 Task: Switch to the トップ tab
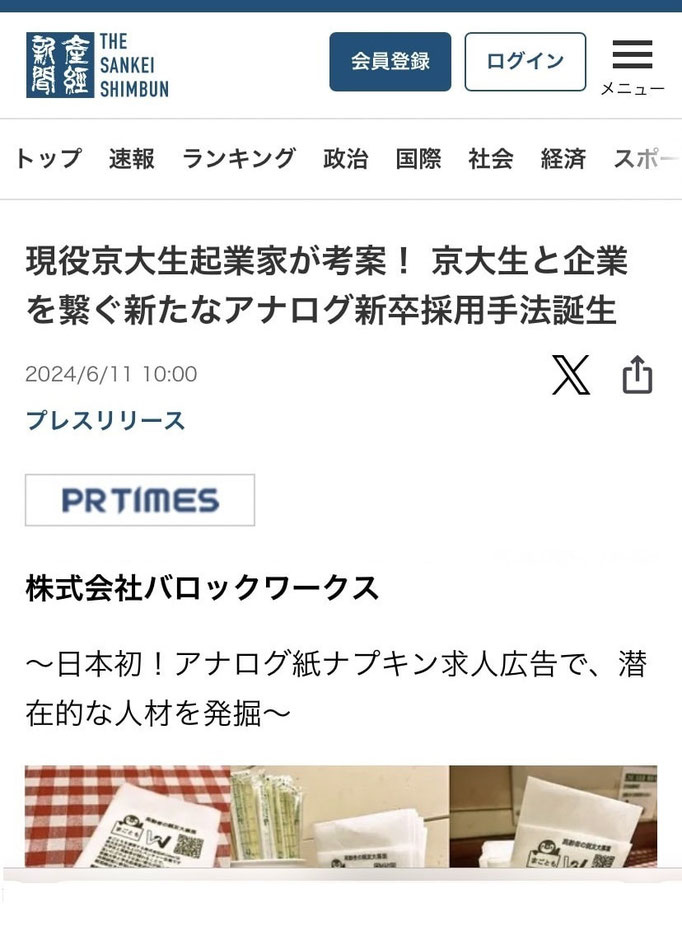click(x=48, y=159)
